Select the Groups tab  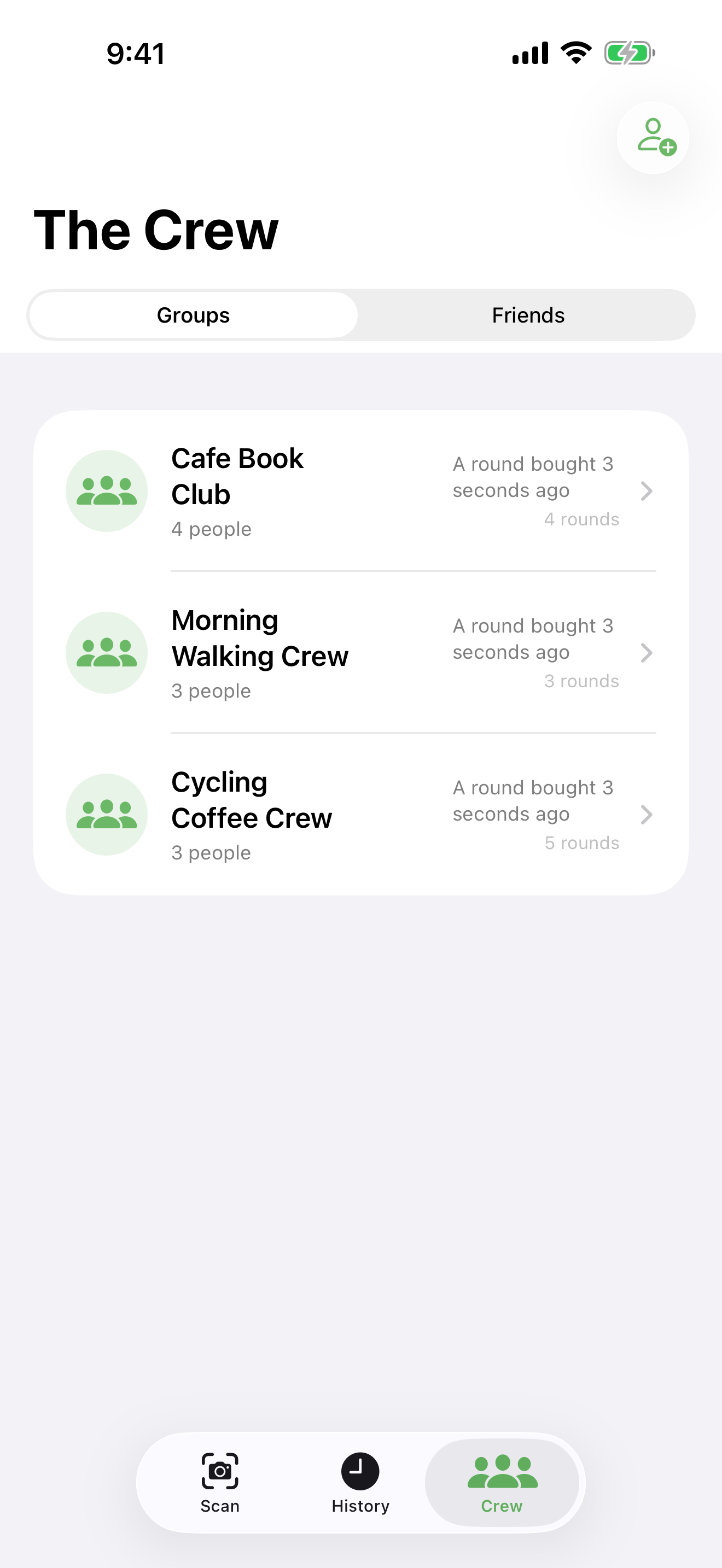point(193,315)
